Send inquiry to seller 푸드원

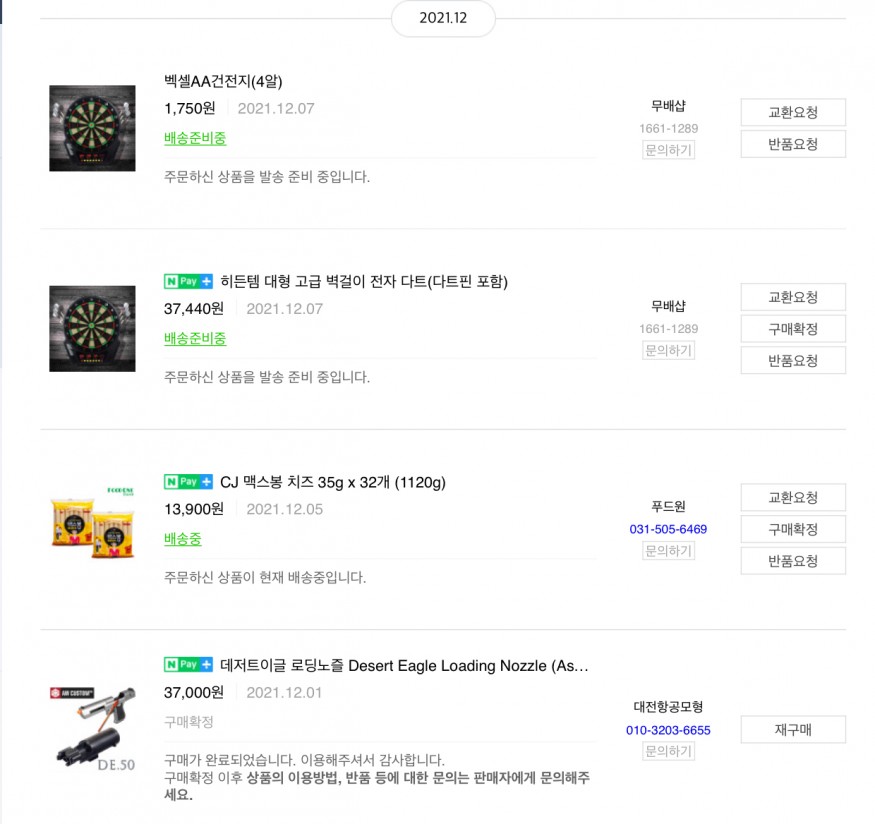pyautogui.click(x=668, y=551)
